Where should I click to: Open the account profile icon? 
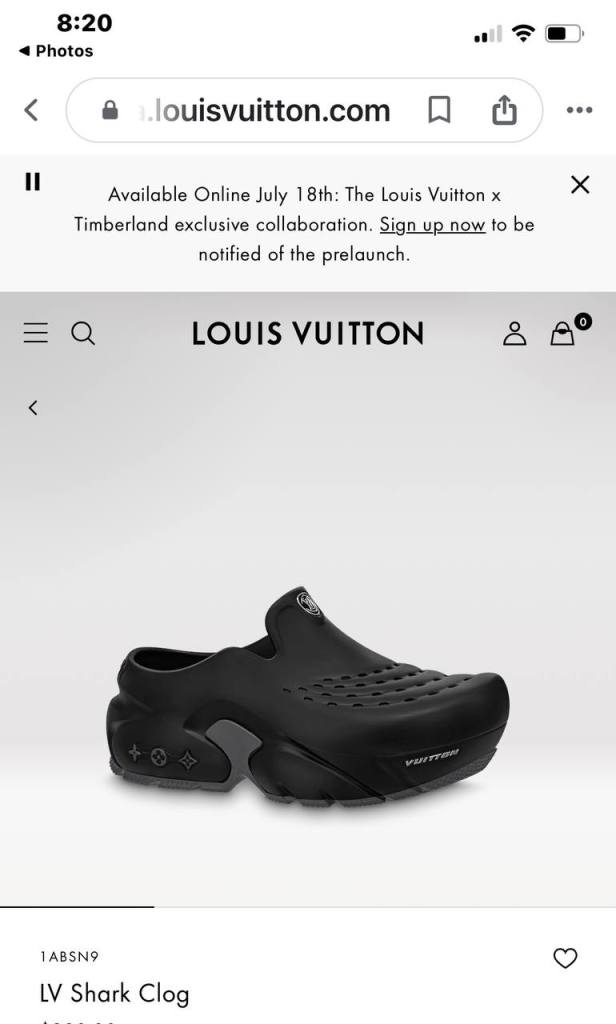click(514, 333)
